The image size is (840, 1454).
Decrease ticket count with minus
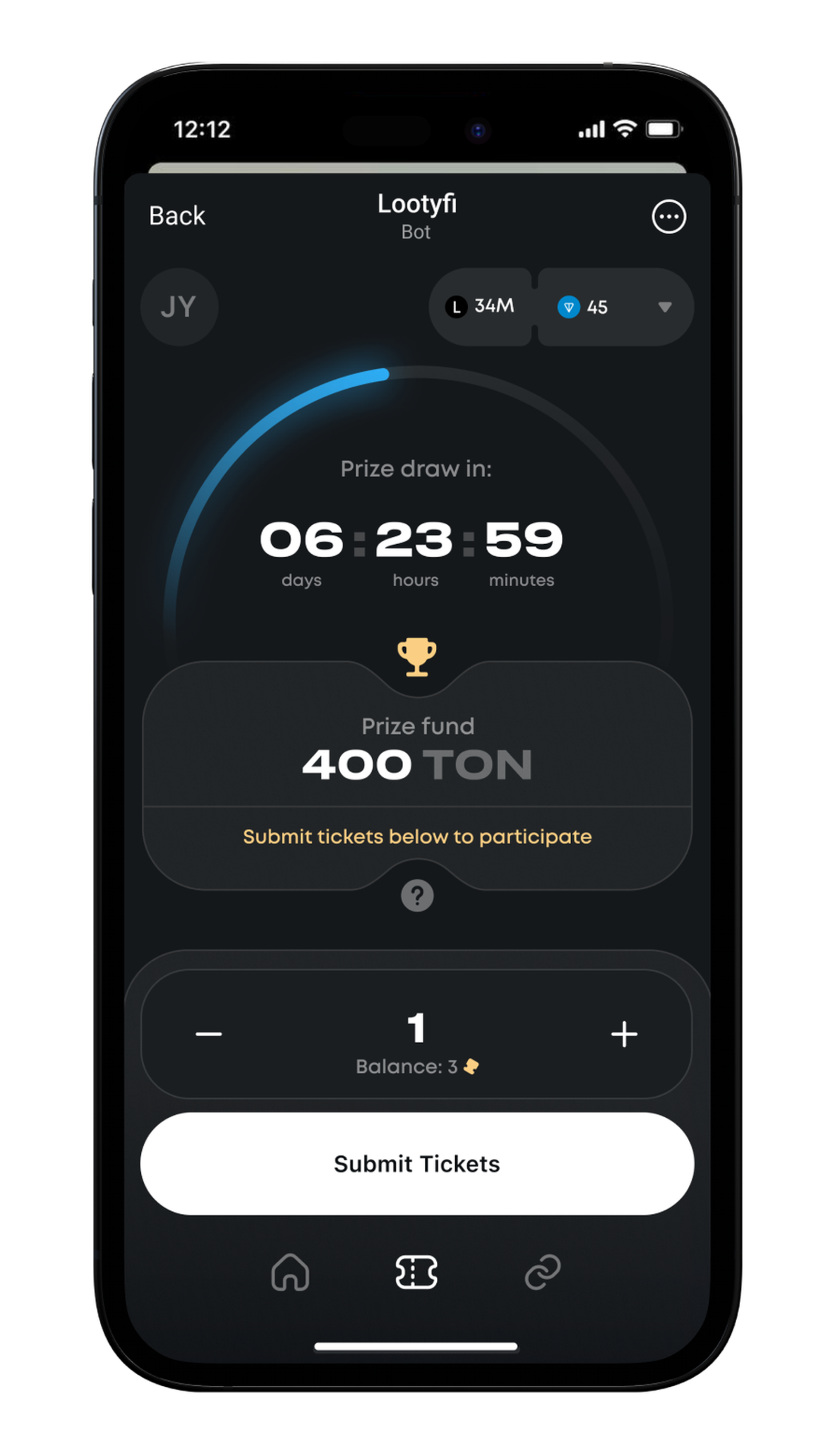pyautogui.click(x=209, y=1034)
